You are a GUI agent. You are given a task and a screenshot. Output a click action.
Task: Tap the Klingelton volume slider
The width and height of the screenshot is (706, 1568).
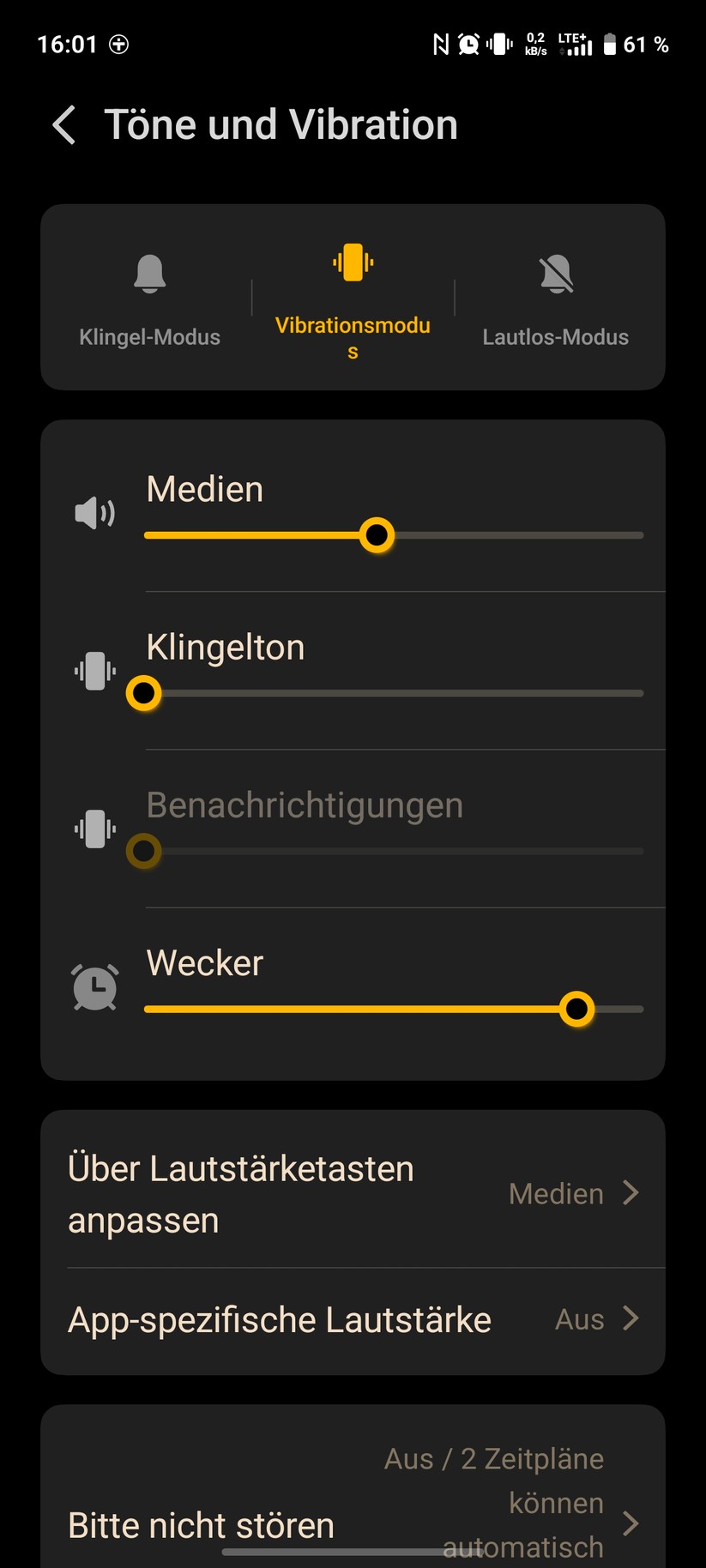point(394,693)
